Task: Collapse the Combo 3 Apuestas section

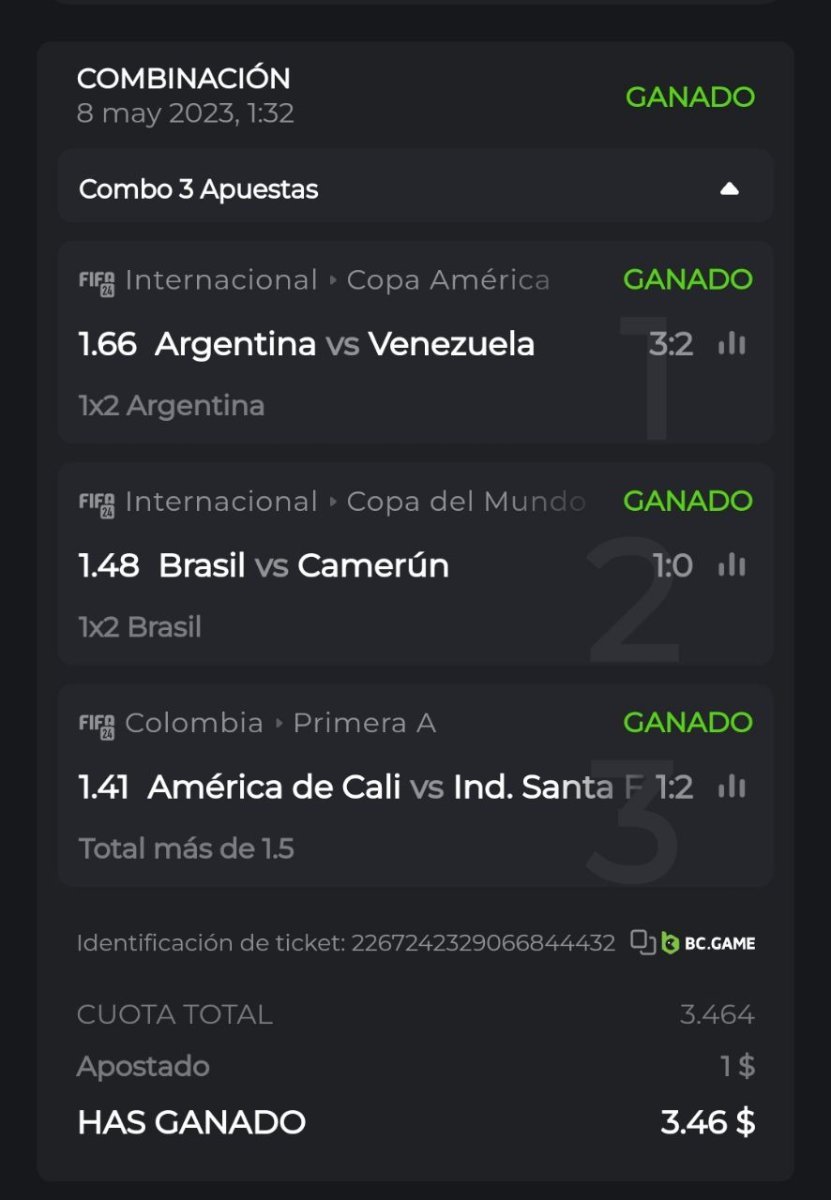Action: [x=729, y=188]
